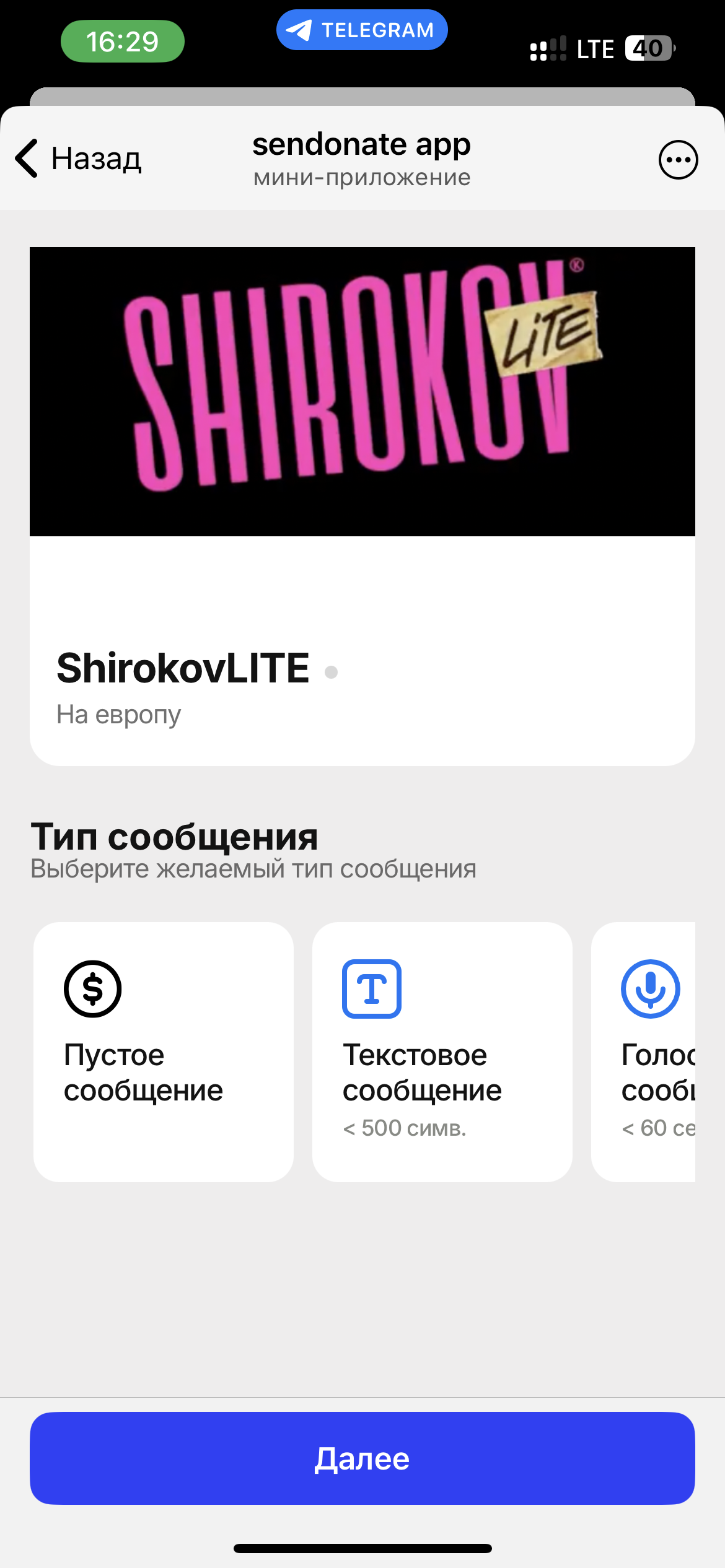The width and height of the screenshot is (725, 1568).
Task: Return to Telegram via the status pill
Action: [362, 30]
